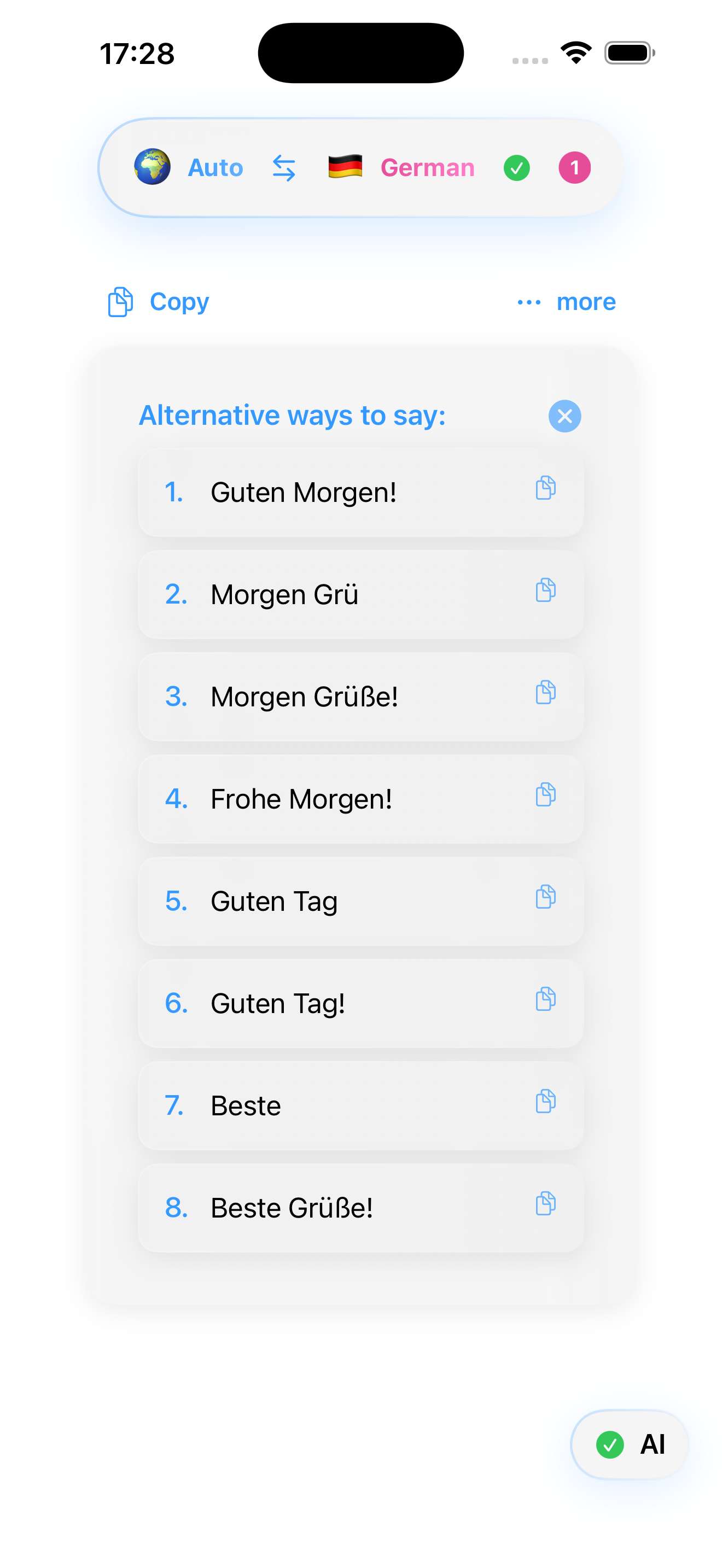
Task: Copy "Guten Tag" using its copy icon
Action: click(546, 898)
